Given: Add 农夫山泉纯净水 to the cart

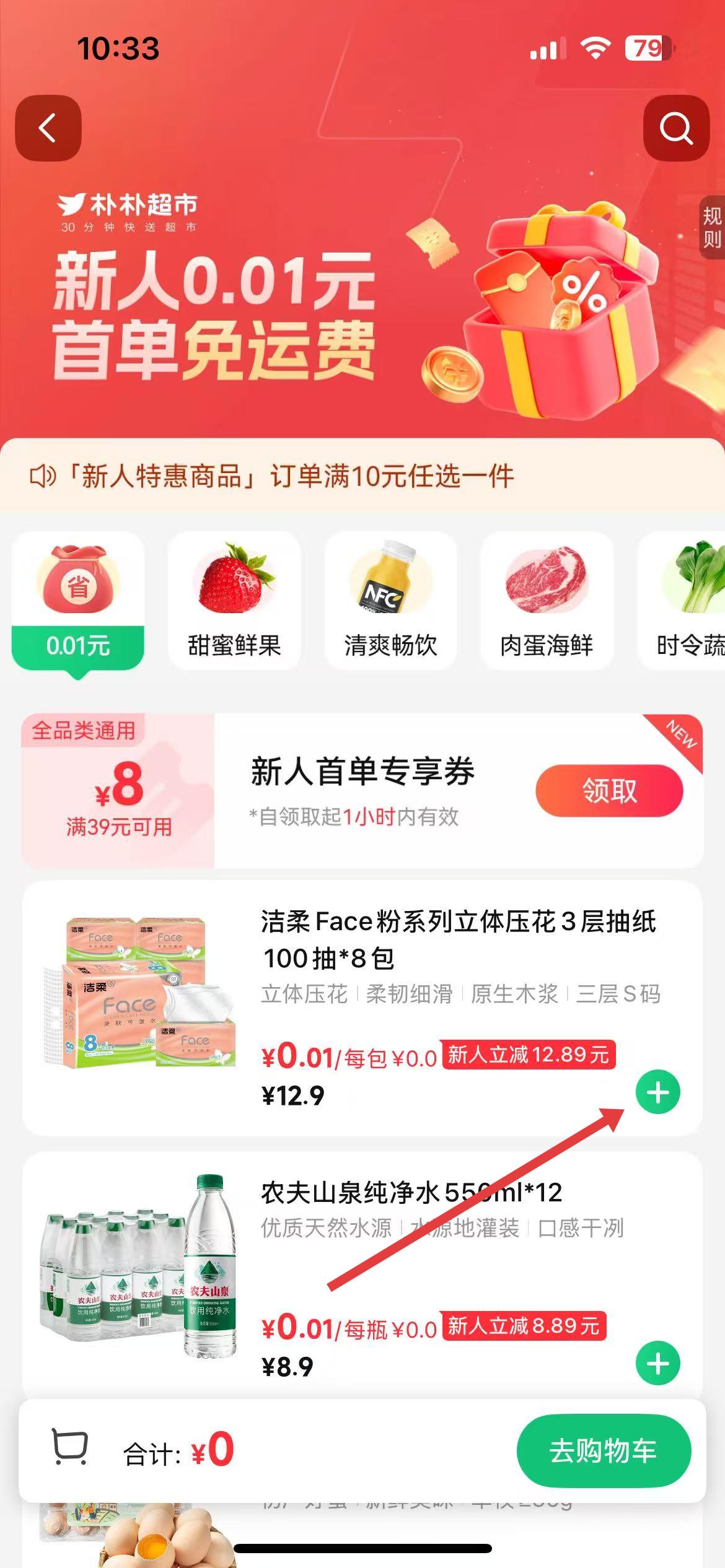Looking at the screenshot, I should (657, 1364).
